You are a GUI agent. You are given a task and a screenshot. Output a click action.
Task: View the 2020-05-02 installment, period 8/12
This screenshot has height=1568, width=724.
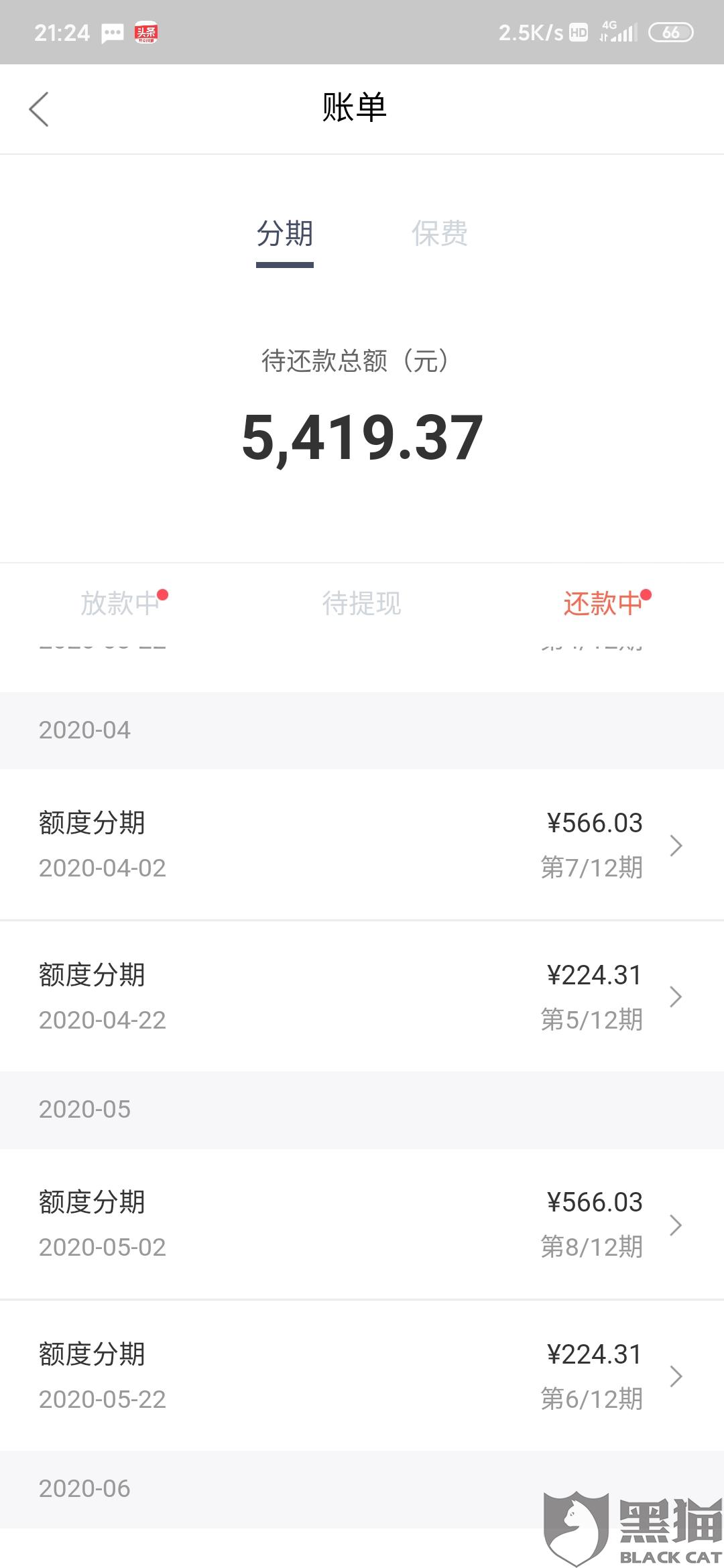point(362,1224)
